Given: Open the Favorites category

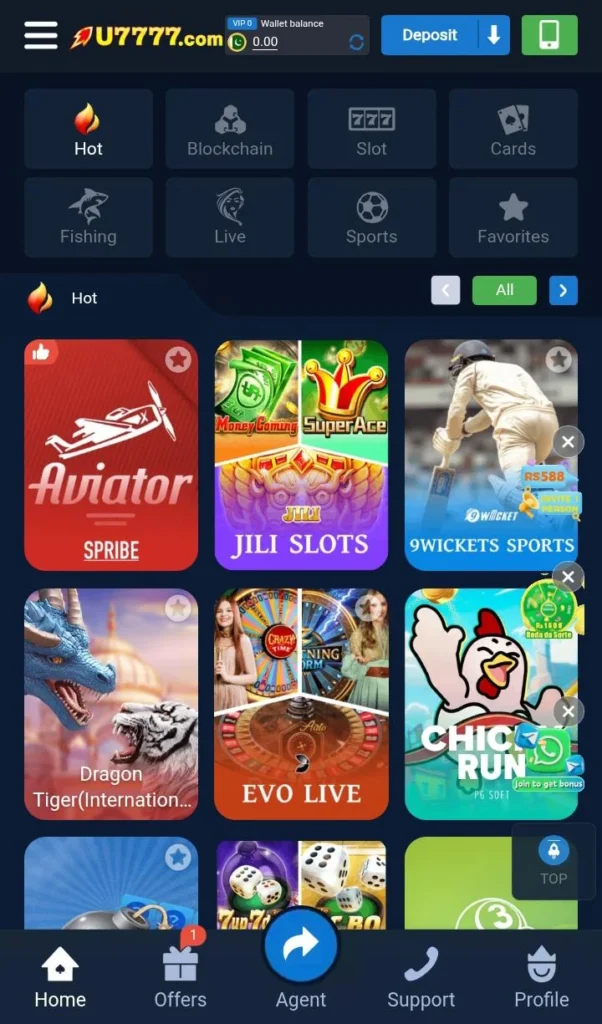Looking at the screenshot, I should pos(513,217).
